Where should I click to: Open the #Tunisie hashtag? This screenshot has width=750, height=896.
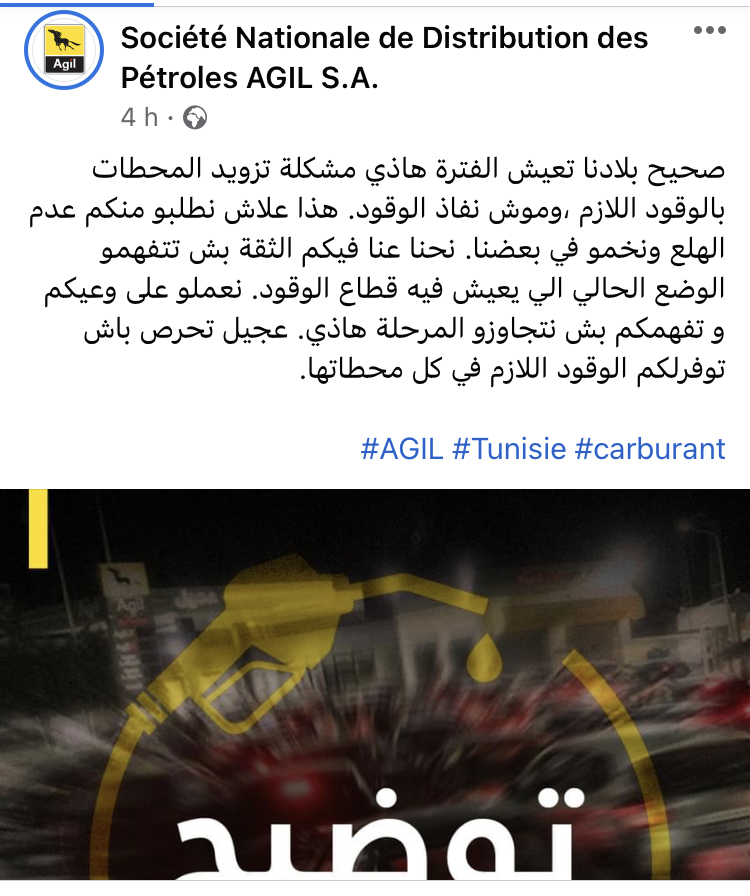(x=509, y=448)
